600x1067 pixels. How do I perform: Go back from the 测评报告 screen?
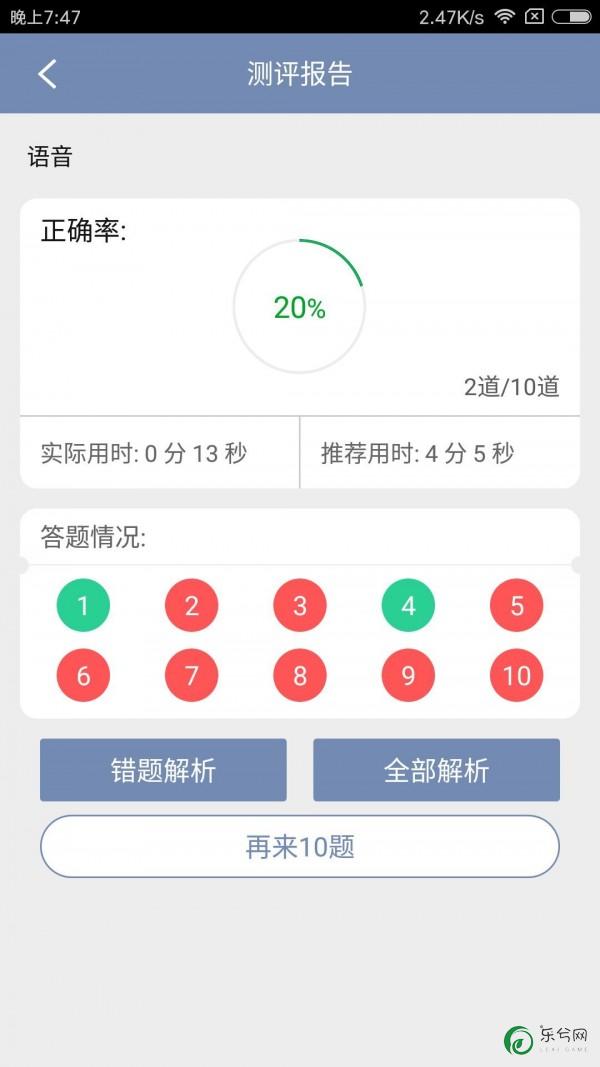point(47,74)
